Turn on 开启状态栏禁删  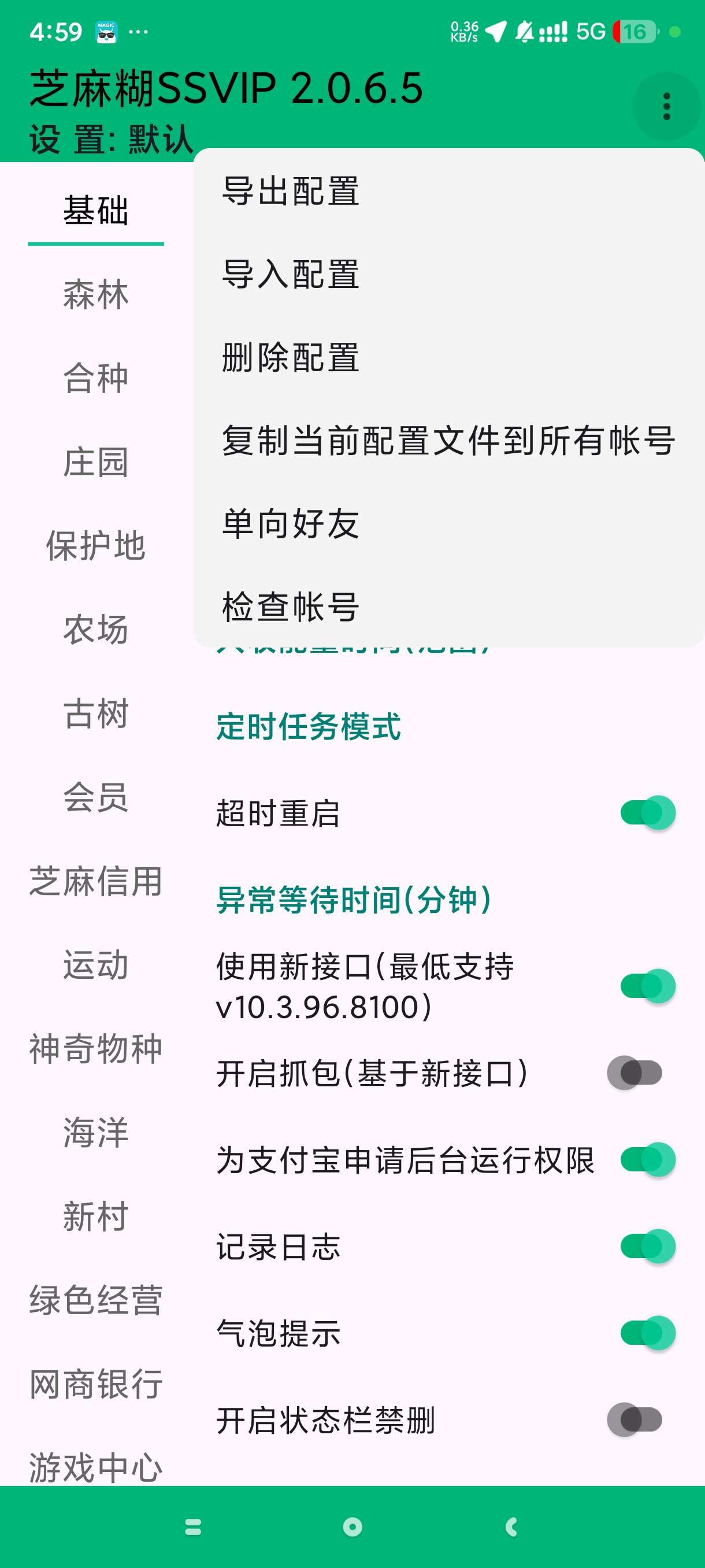[634, 1420]
